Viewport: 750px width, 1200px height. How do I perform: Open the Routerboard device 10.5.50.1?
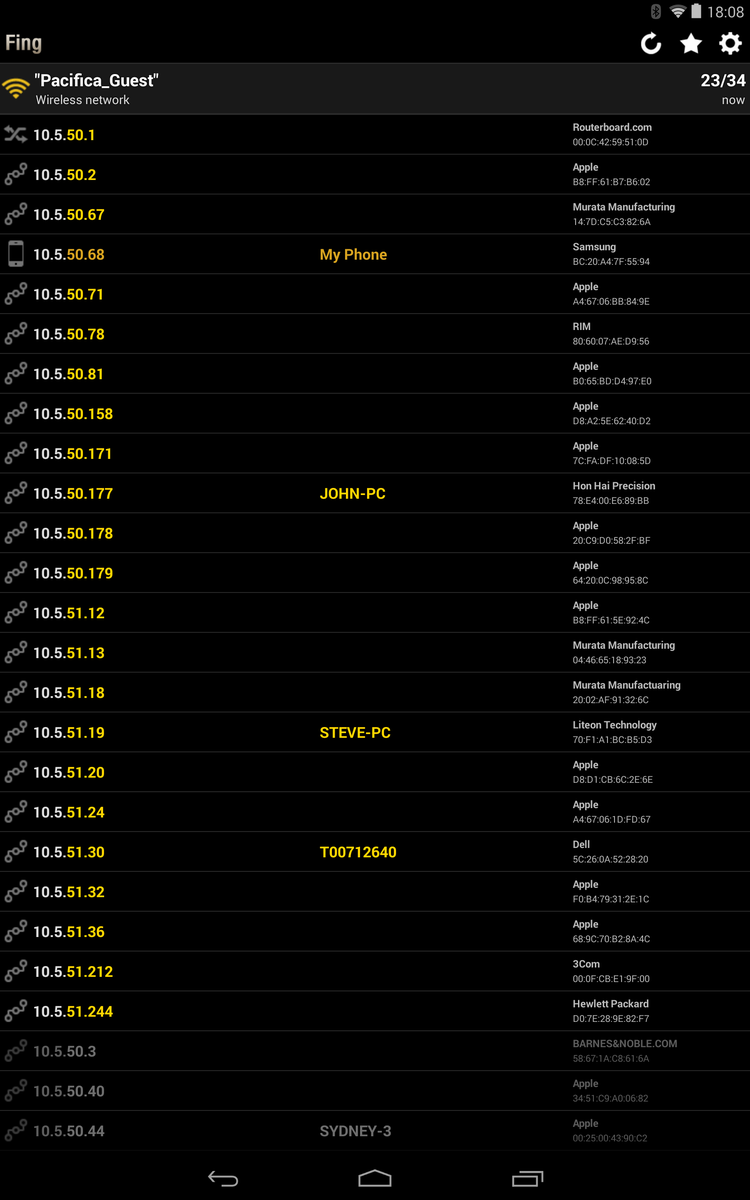pos(375,134)
